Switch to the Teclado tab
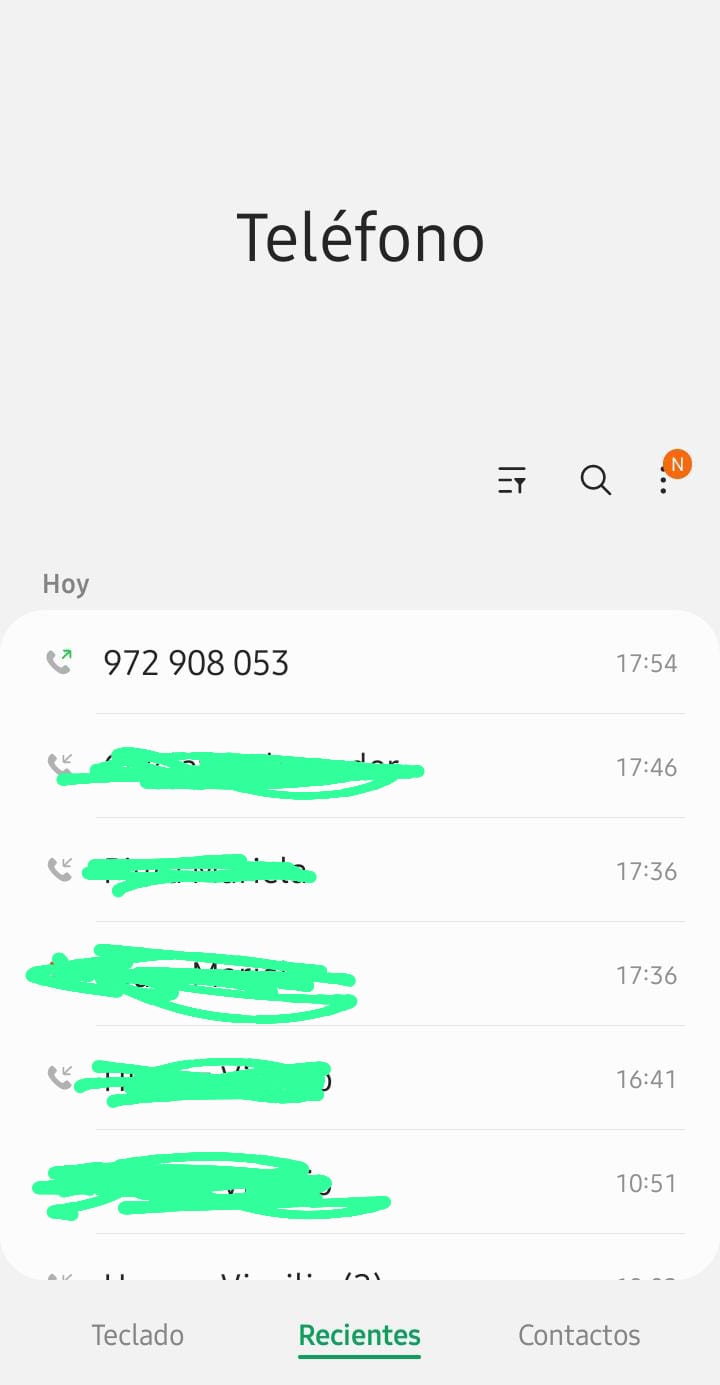This screenshot has width=720, height=1385. pyautogui.click(x=137, y=1335)
